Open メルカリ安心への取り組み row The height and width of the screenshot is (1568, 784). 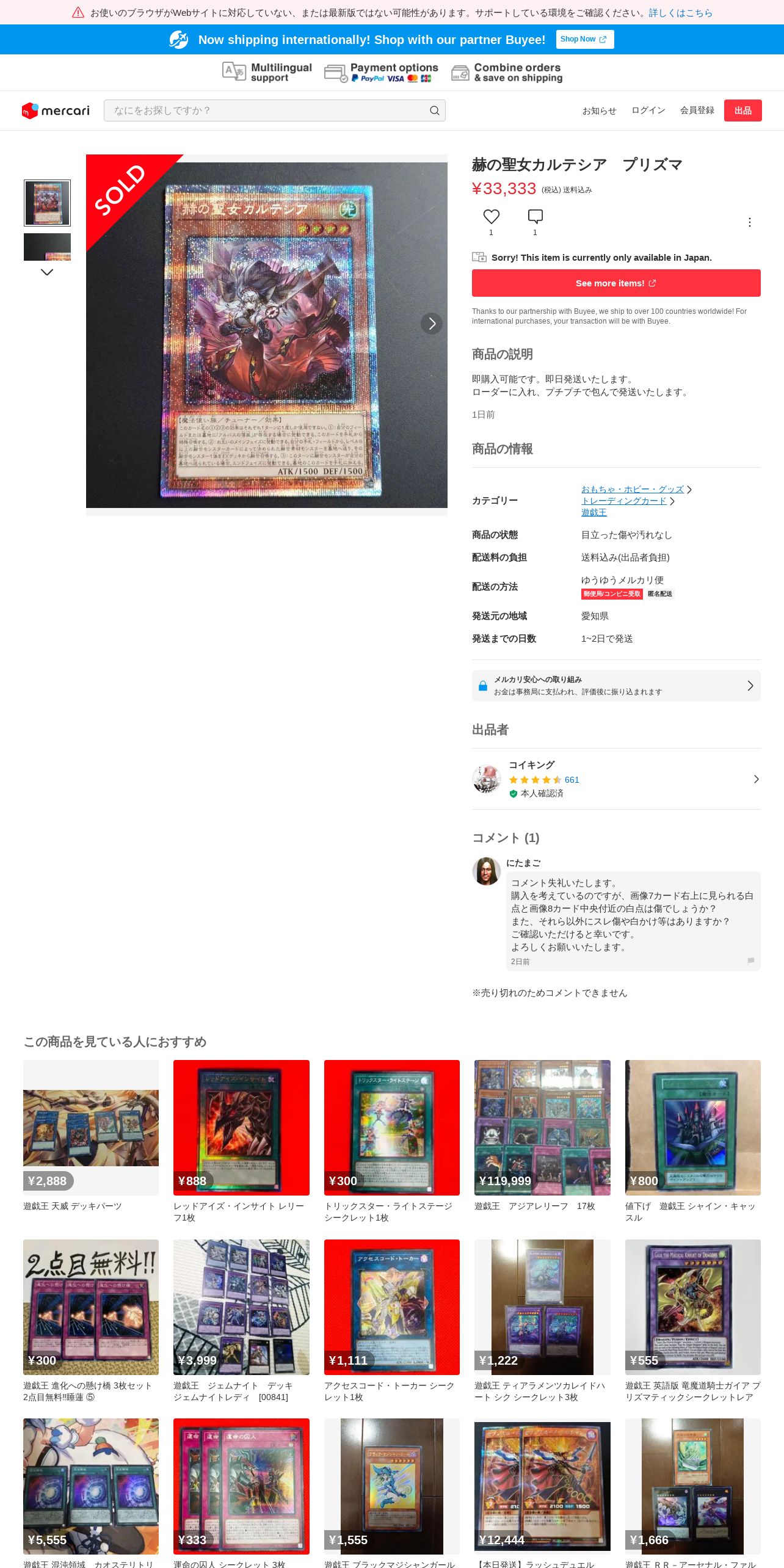point(616,686)
